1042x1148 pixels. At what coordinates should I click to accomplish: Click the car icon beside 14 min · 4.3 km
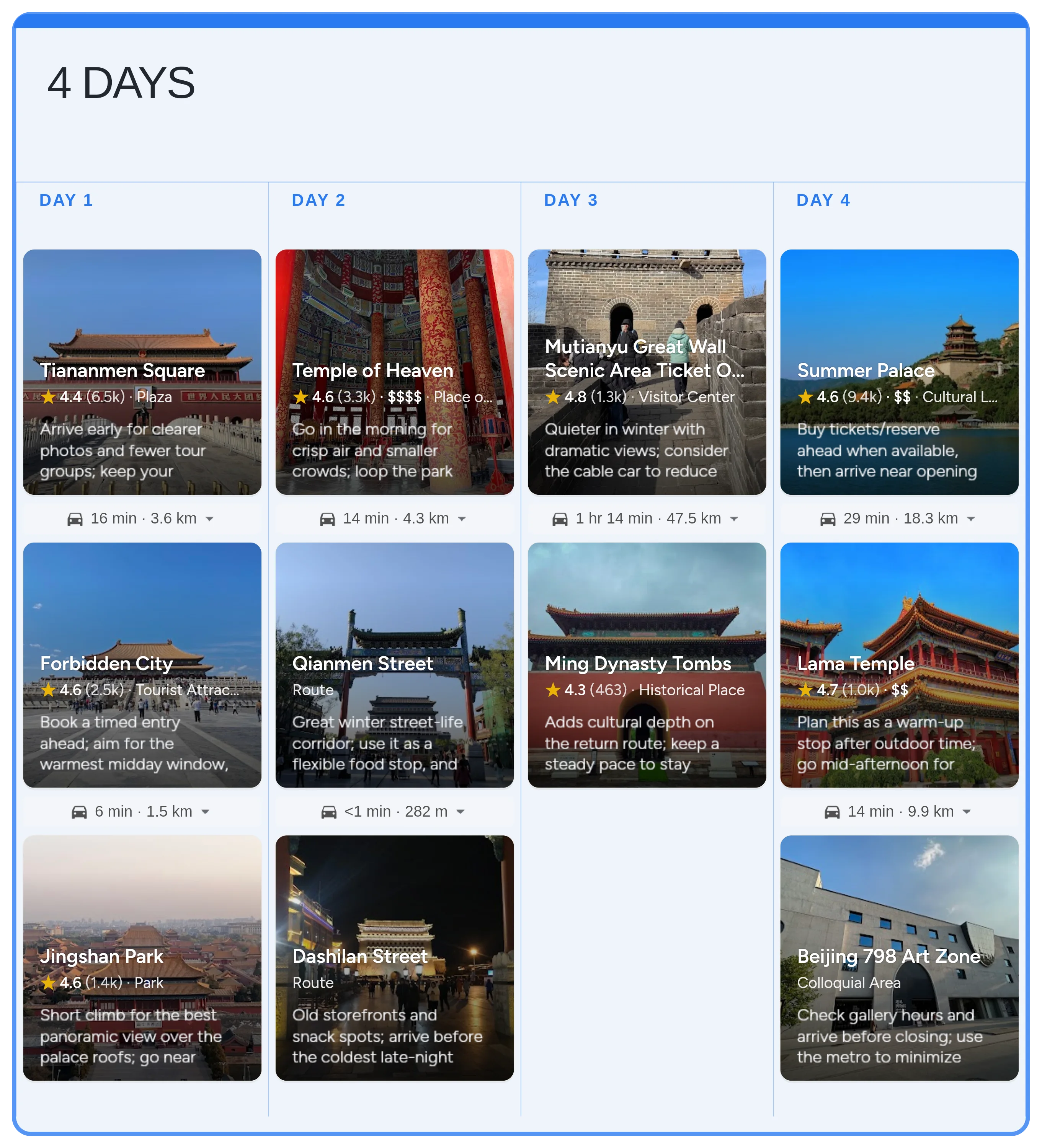[x=329, y=518]
